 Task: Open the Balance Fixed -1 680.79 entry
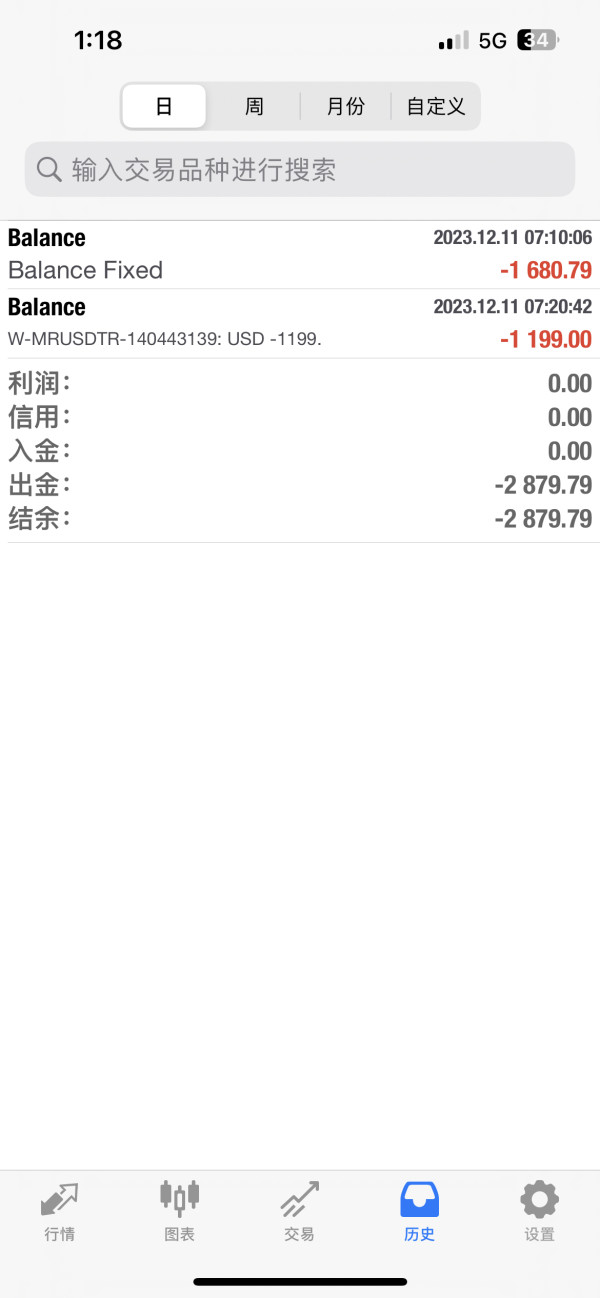300,255
